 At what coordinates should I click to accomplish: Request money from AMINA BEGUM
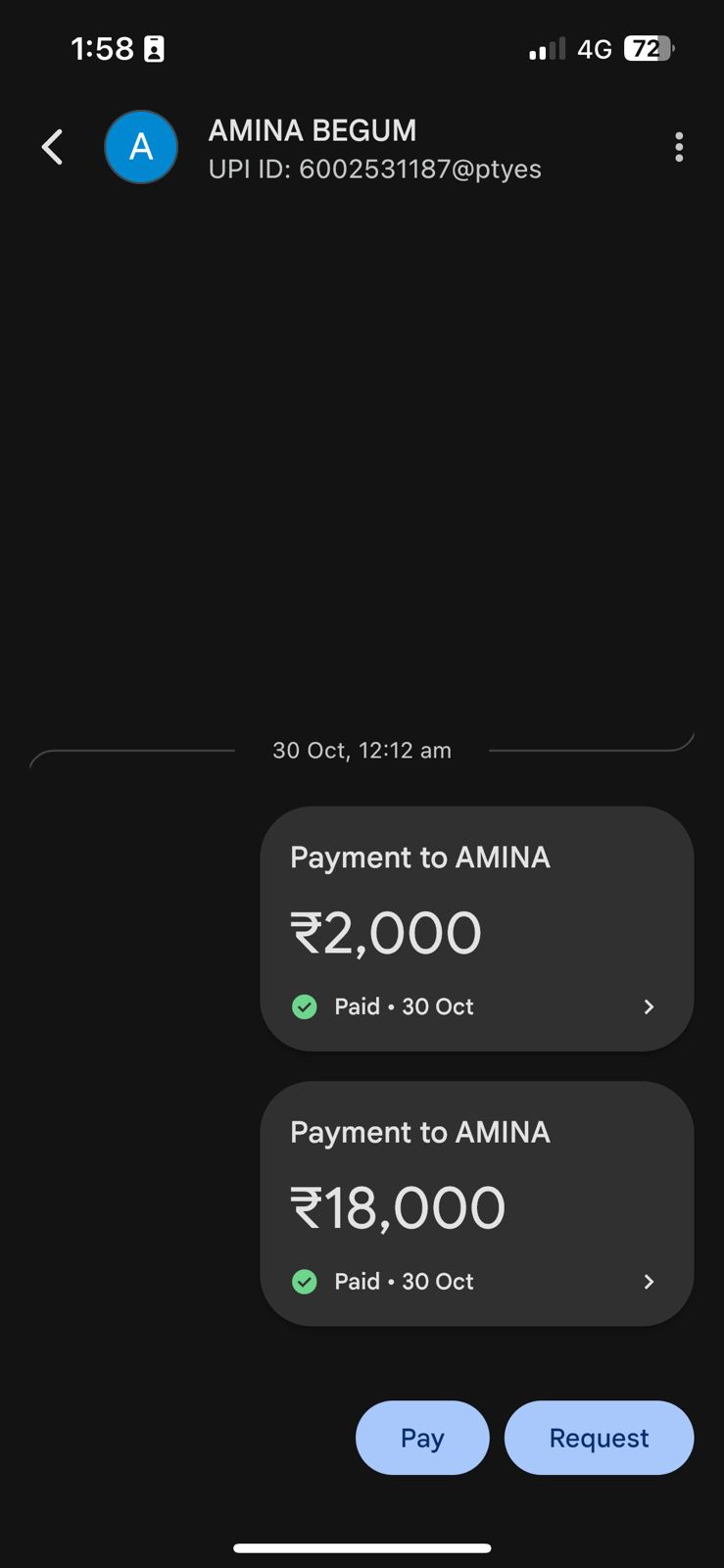[599, 1438]
